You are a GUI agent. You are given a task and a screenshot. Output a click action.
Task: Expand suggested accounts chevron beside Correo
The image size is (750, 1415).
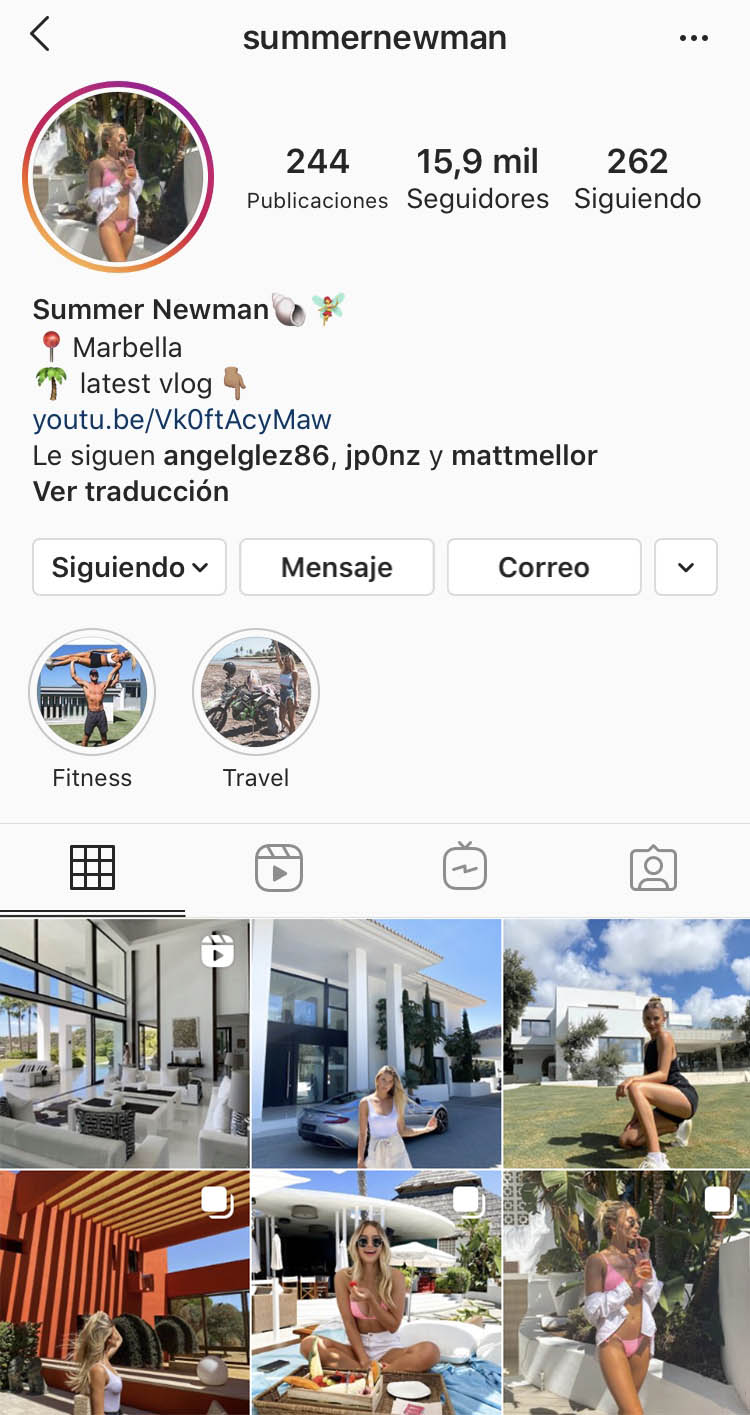point(686,567)
